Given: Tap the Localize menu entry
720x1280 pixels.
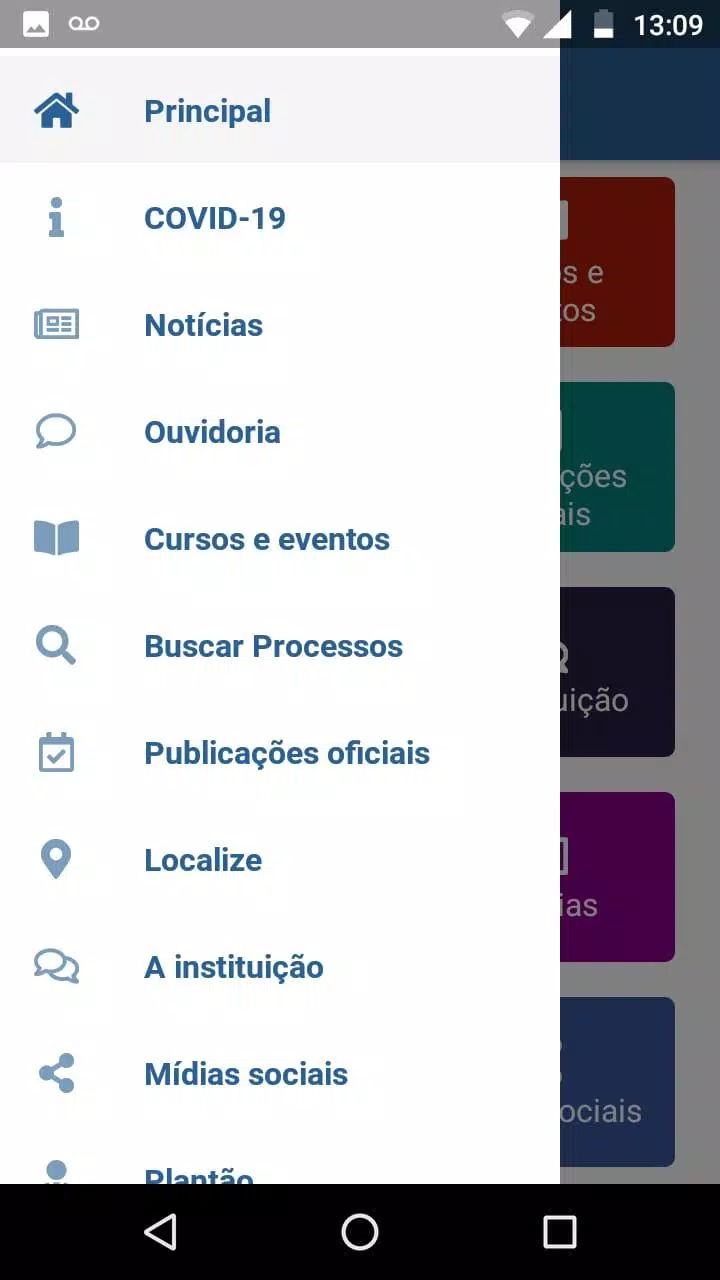Looking at the screenshot, I should 280,860.
